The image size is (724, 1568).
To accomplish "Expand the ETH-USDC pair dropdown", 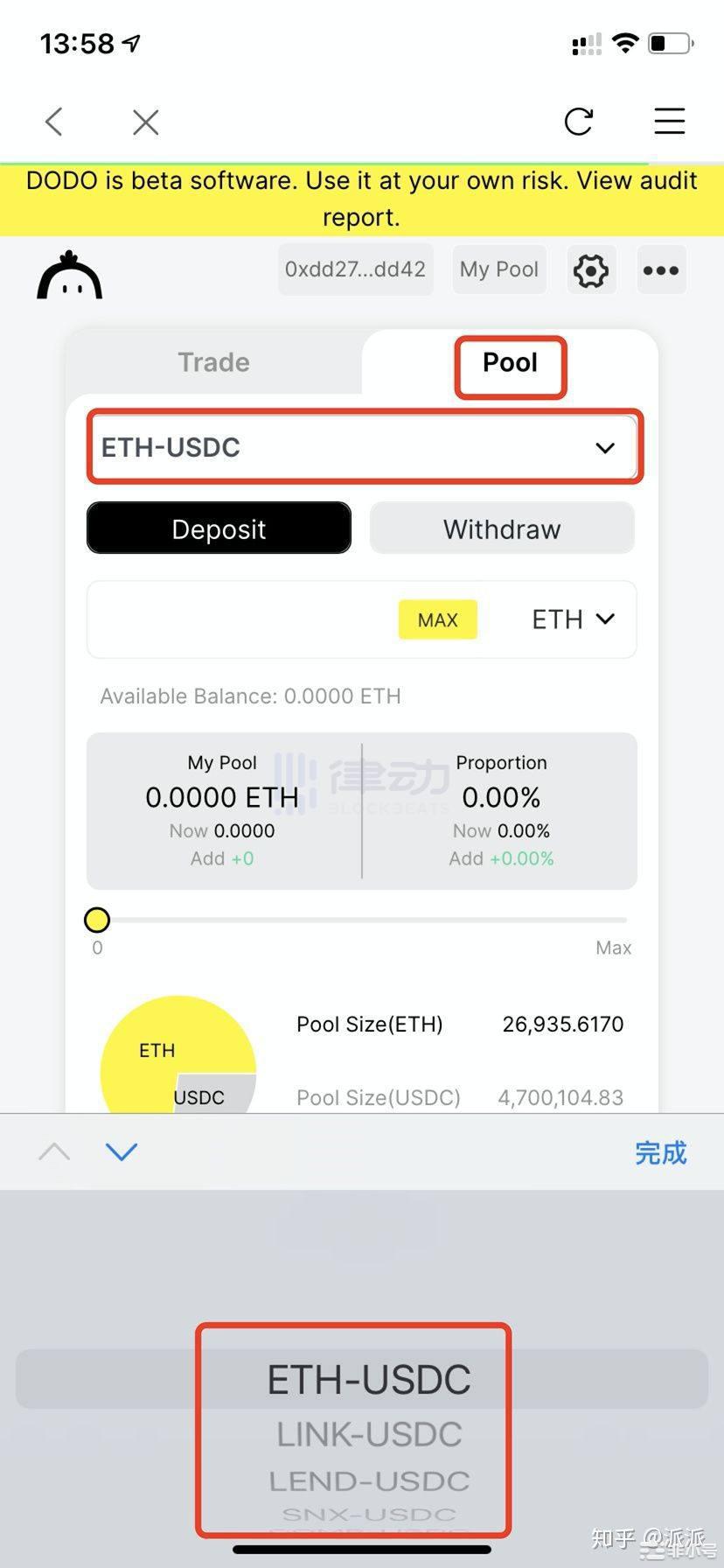I will click(364, 447).
